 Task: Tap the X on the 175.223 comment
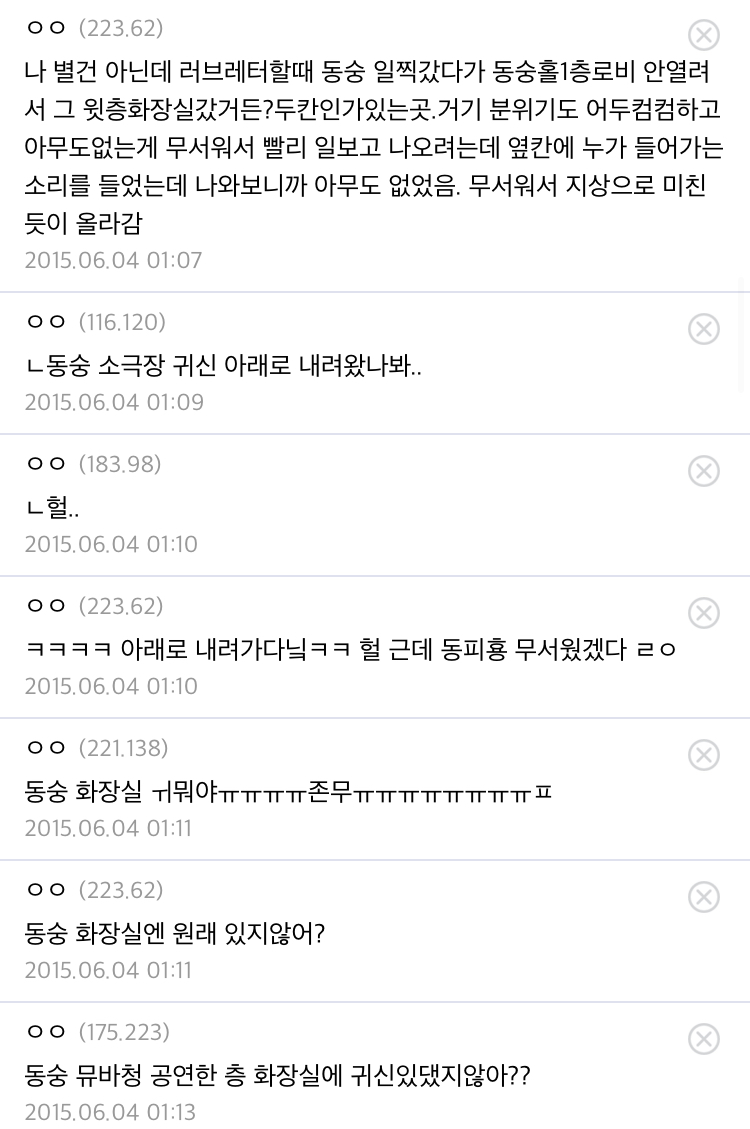(x=704, y=1039)
